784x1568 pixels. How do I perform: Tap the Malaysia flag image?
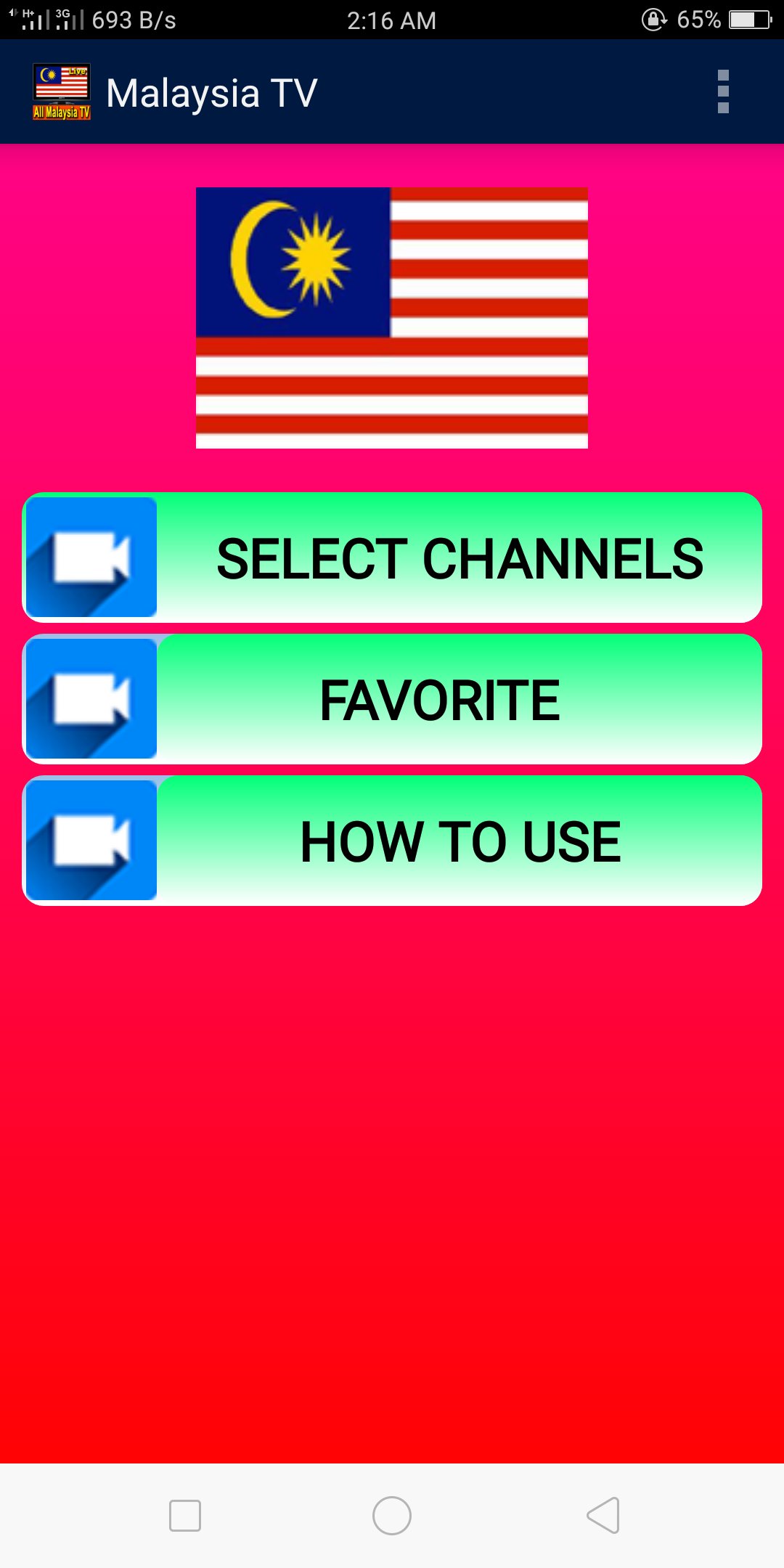(391, 317)
